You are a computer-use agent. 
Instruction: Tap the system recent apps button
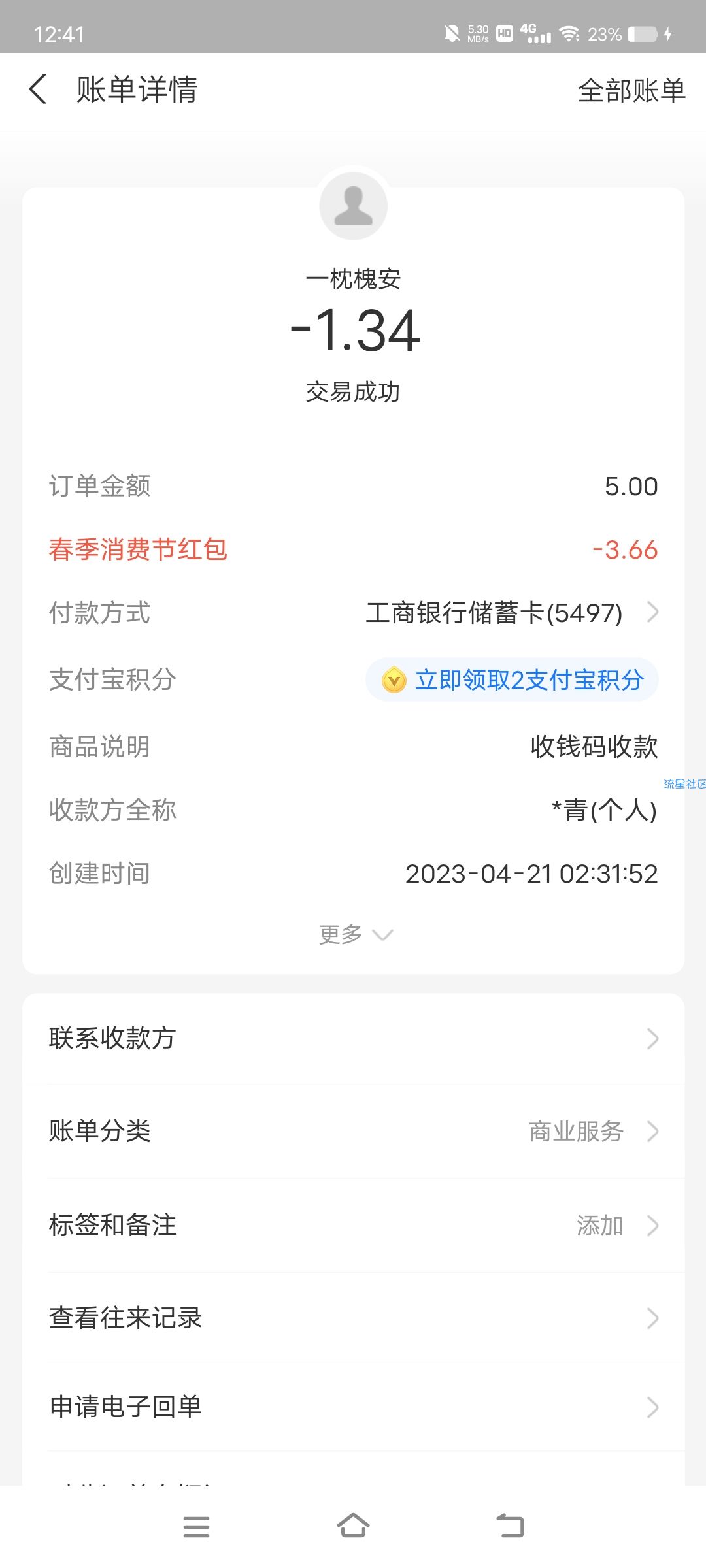(x=196, y=1527)
